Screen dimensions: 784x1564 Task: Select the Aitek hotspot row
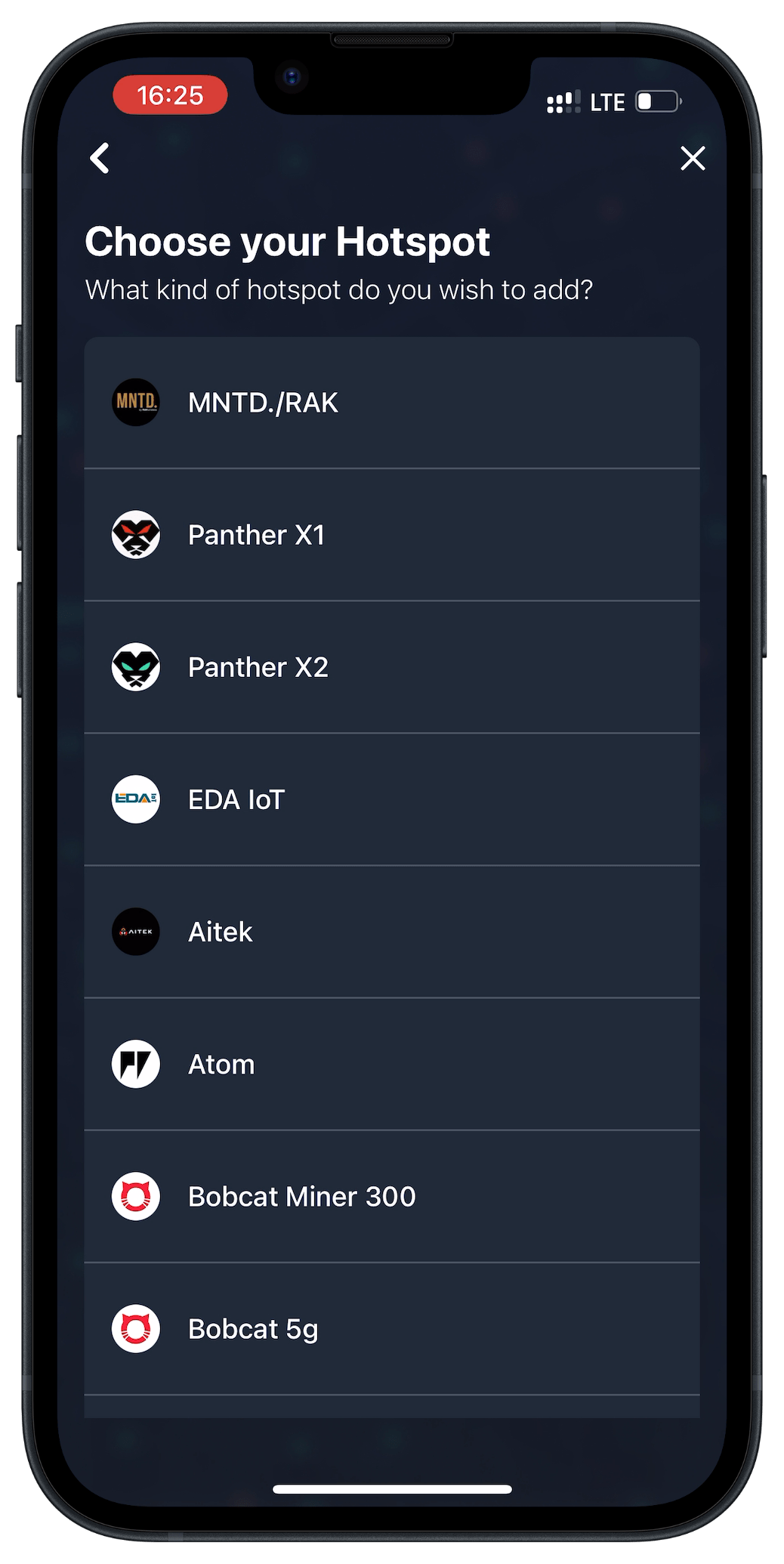click(x=393, y=932)
